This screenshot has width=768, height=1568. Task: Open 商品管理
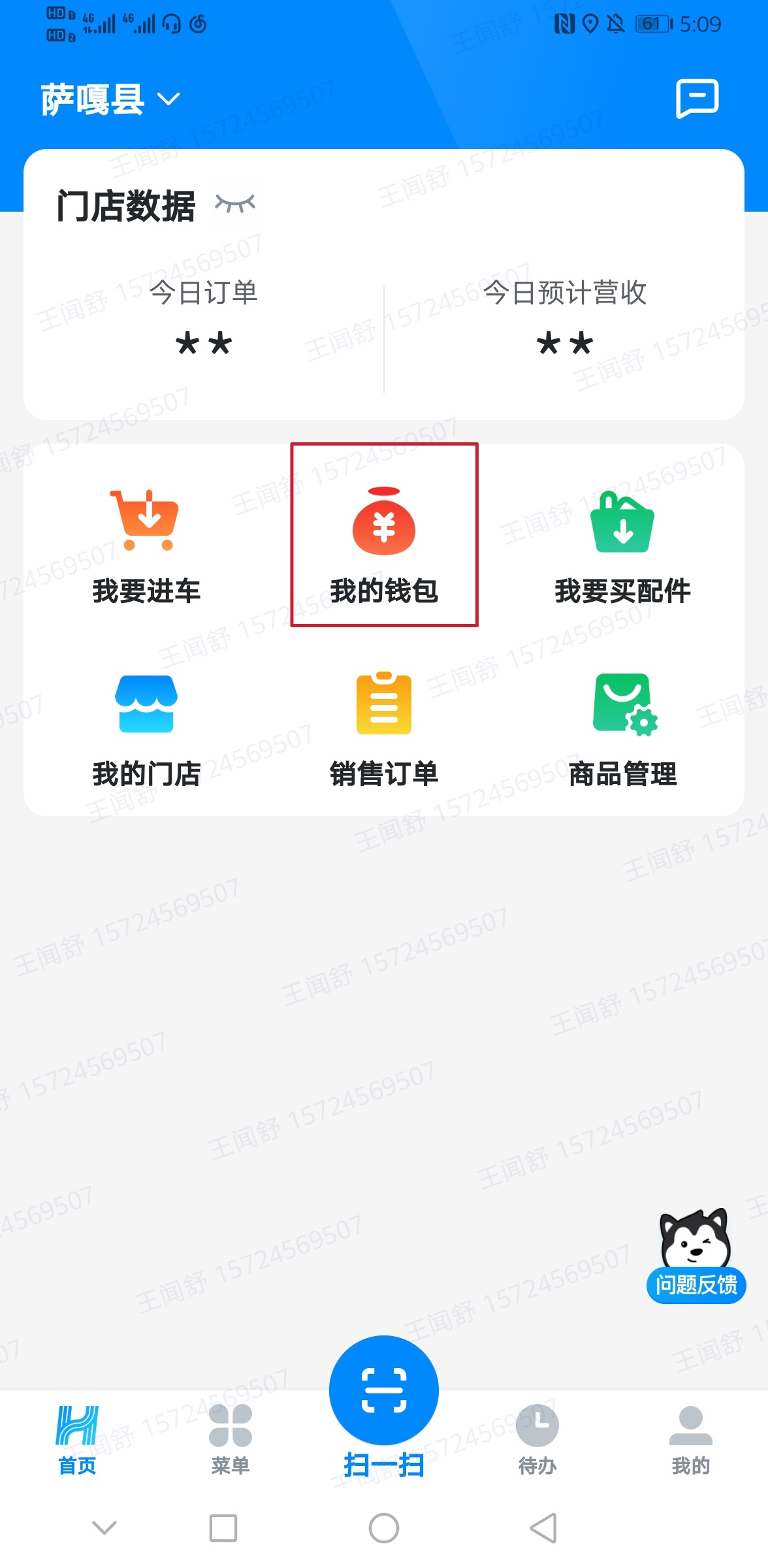(x=622, y=729)
